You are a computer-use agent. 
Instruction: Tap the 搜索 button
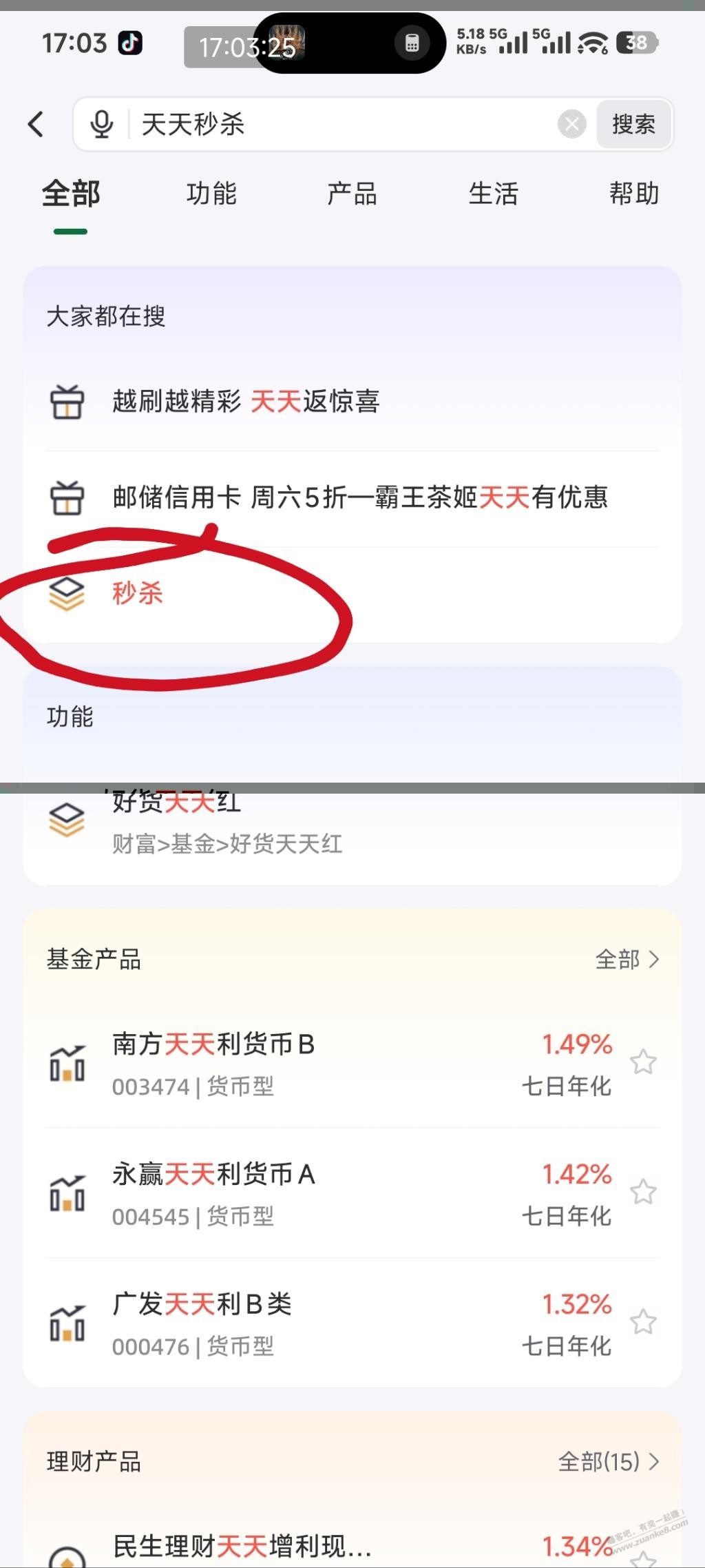[633, 125]
